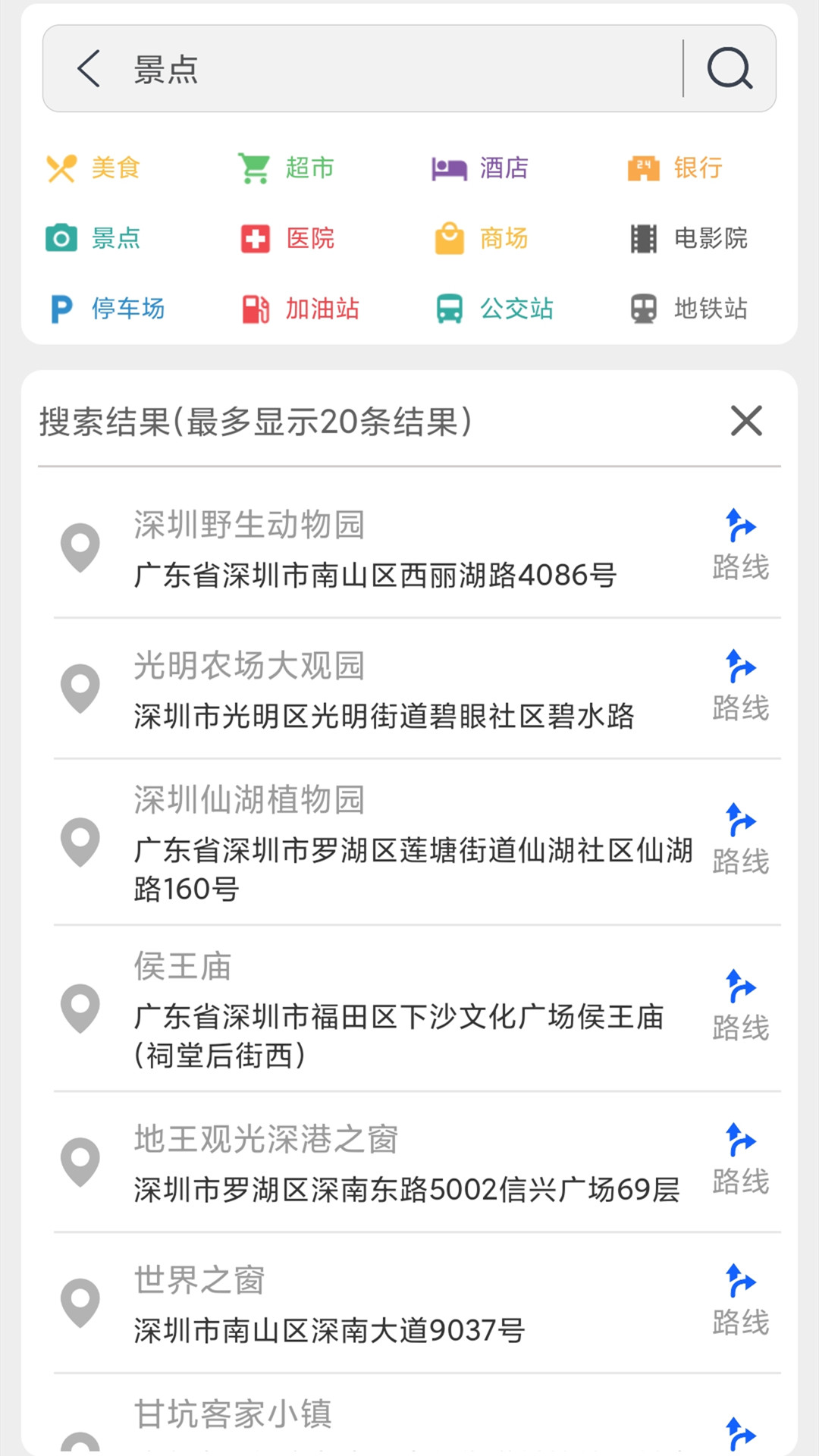Select the 深圳仙湖植物园 result entry
Screen dimensions: 819x1456
(x=379, y=842)
